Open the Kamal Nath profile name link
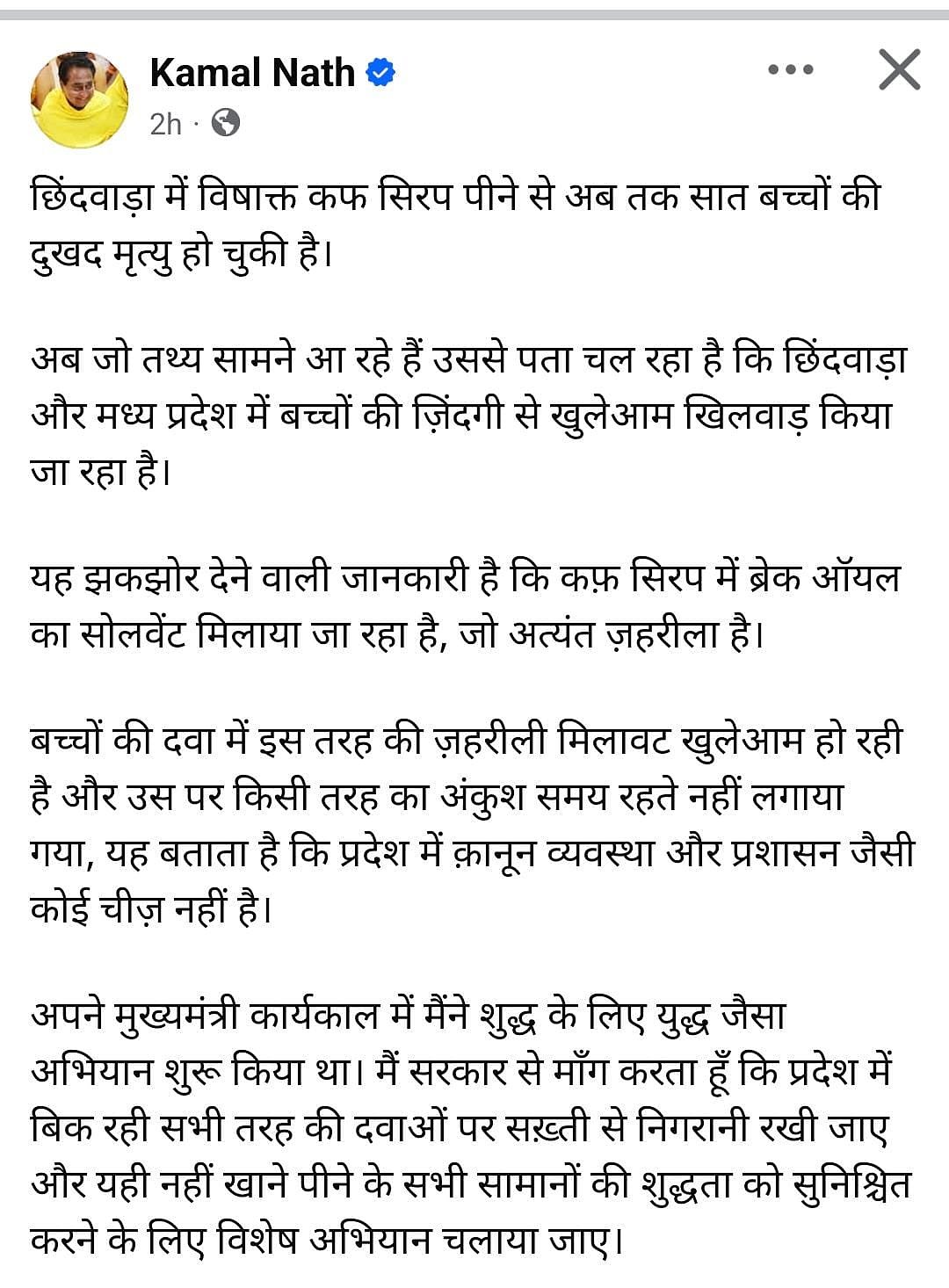The height and width of the screenshot is (1288, 949). pyautogui.click(x=252, y=72)
